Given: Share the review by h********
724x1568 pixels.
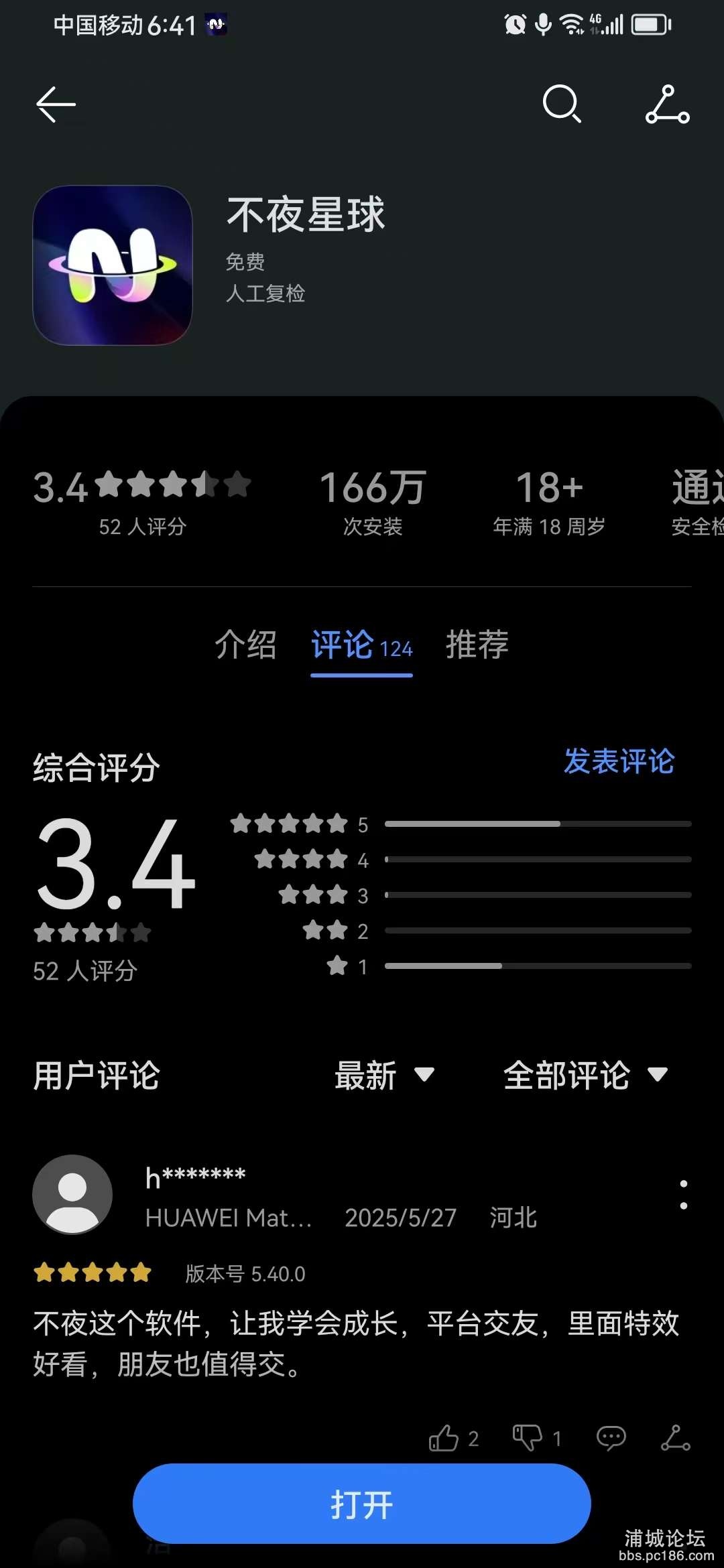Looking at the screenshot, I should [676, 1438].
